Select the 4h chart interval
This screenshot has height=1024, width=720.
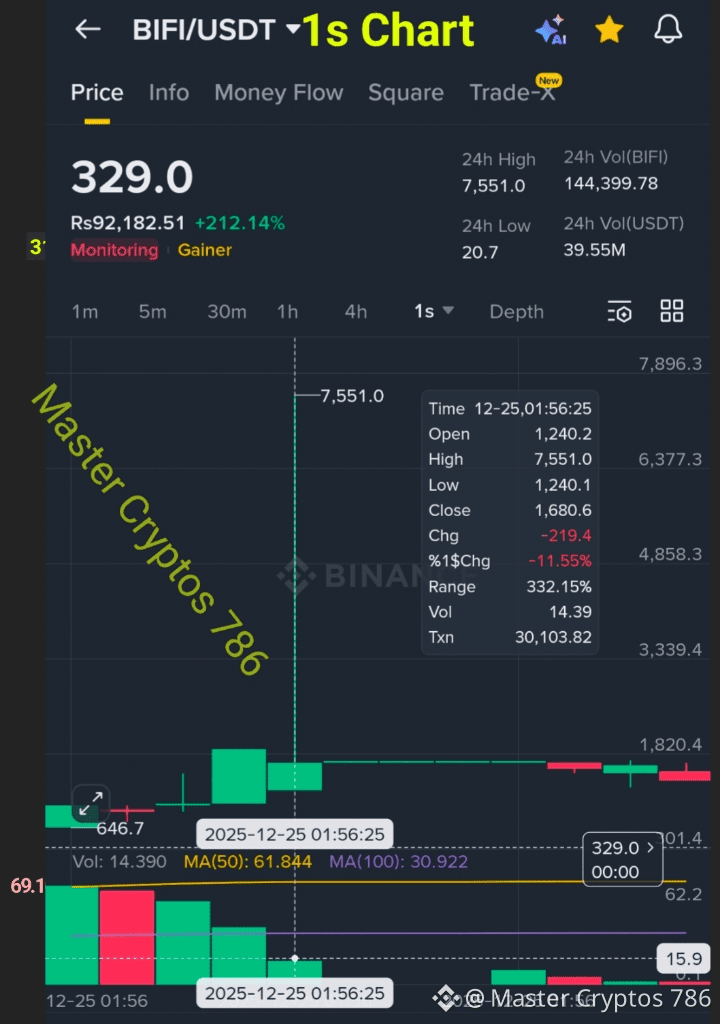(355, 312)
